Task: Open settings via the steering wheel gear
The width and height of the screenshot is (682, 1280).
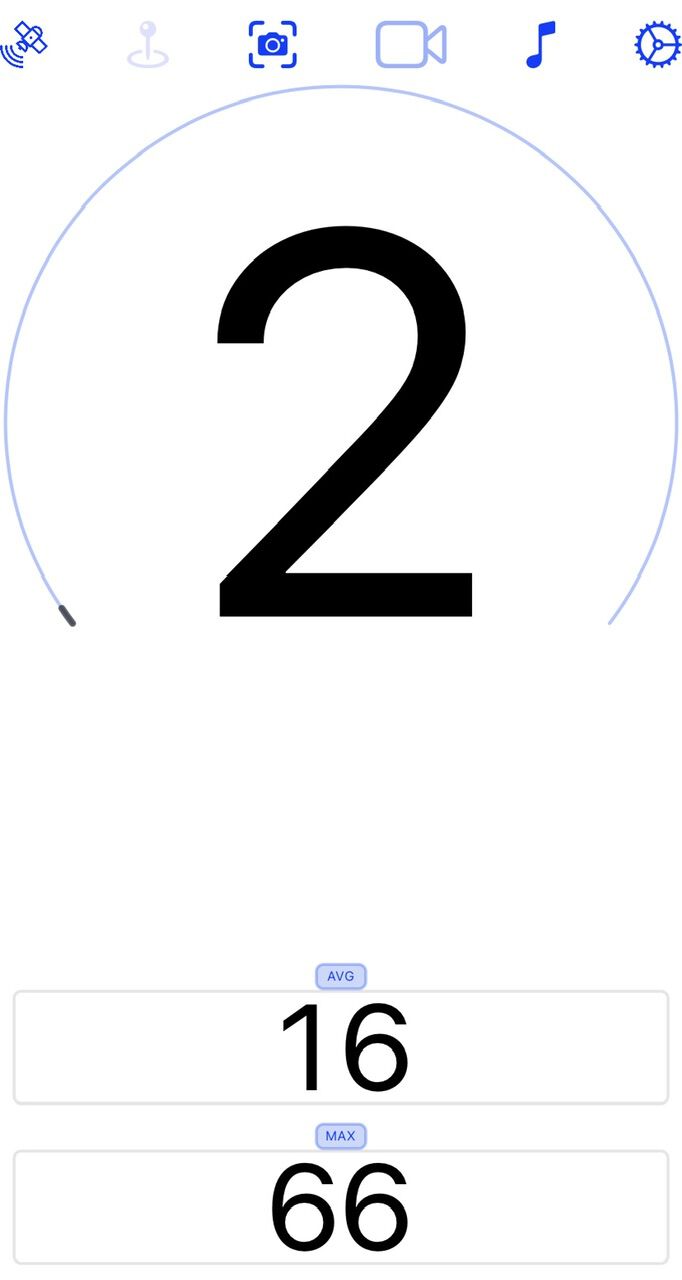Action: click(x=657, y=45)
